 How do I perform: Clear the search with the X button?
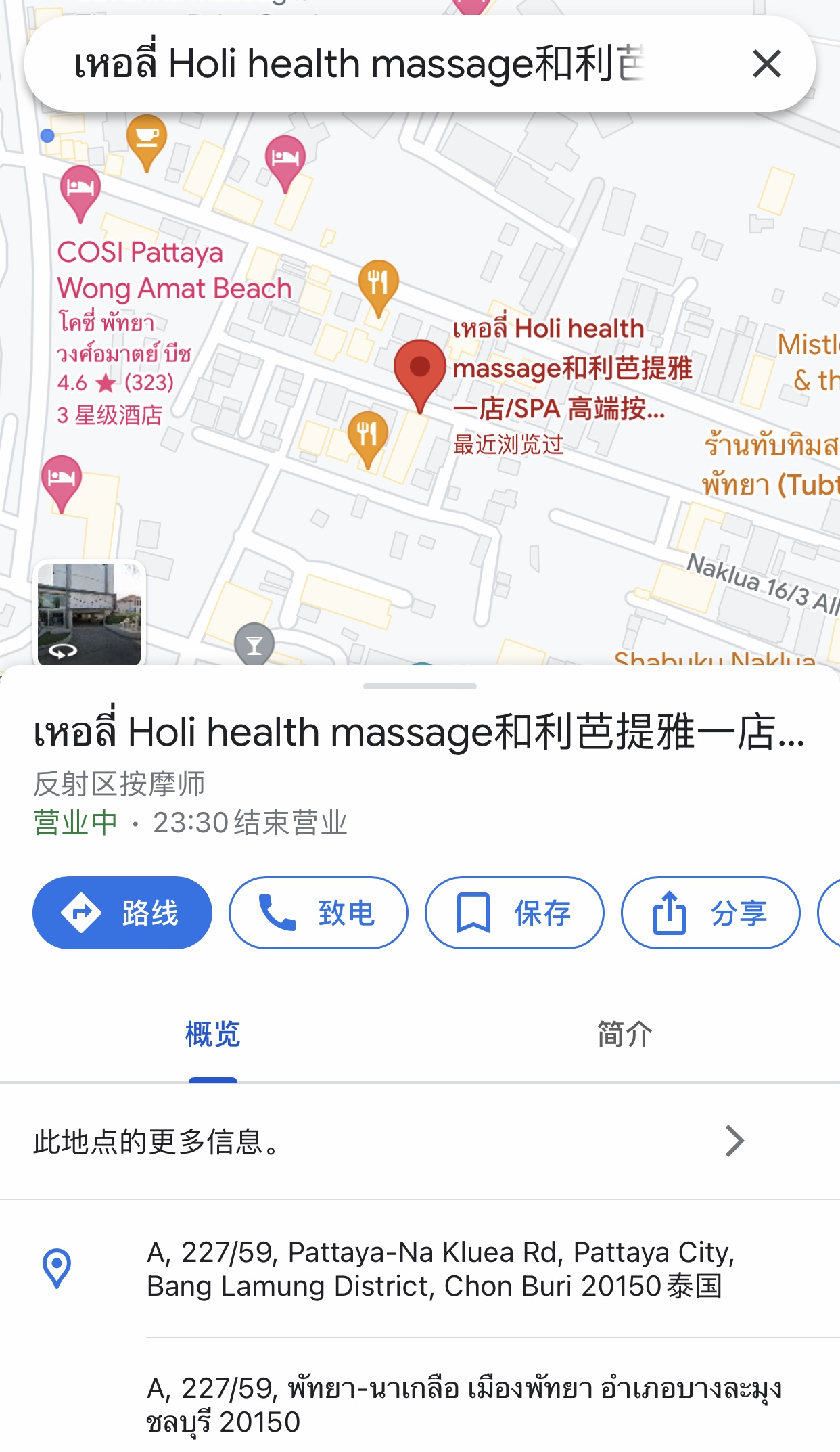pyautogui.click(x=766, y=64)
